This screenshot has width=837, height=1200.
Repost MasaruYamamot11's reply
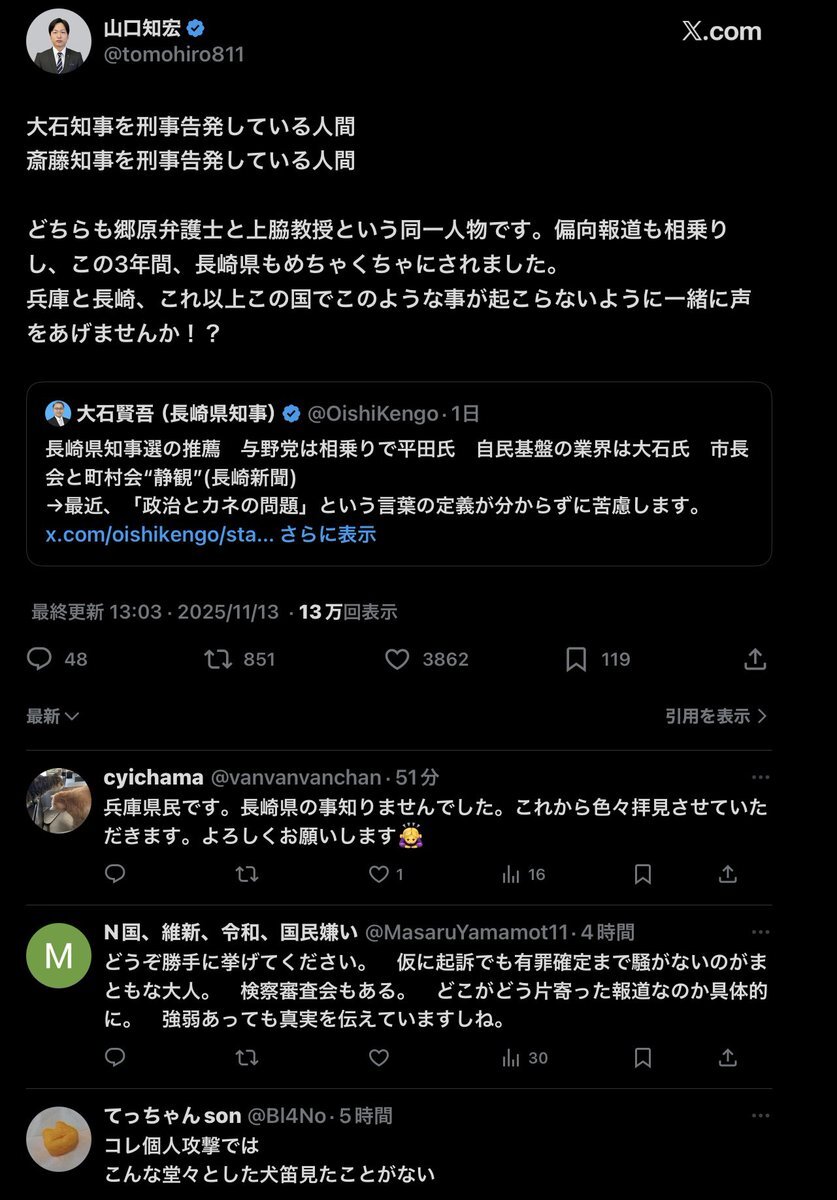(246, 1057)
